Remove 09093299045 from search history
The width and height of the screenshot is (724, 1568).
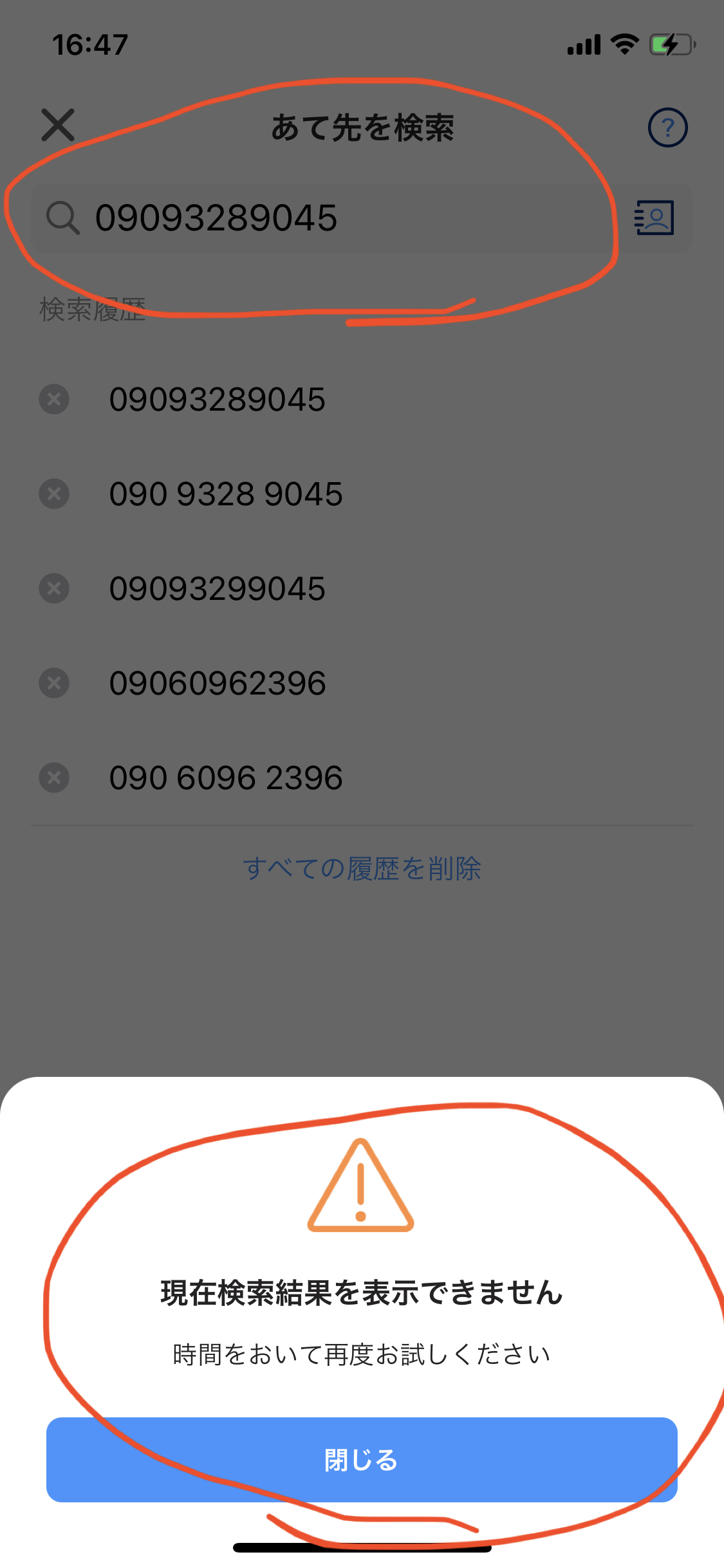[x=54, y=588]
